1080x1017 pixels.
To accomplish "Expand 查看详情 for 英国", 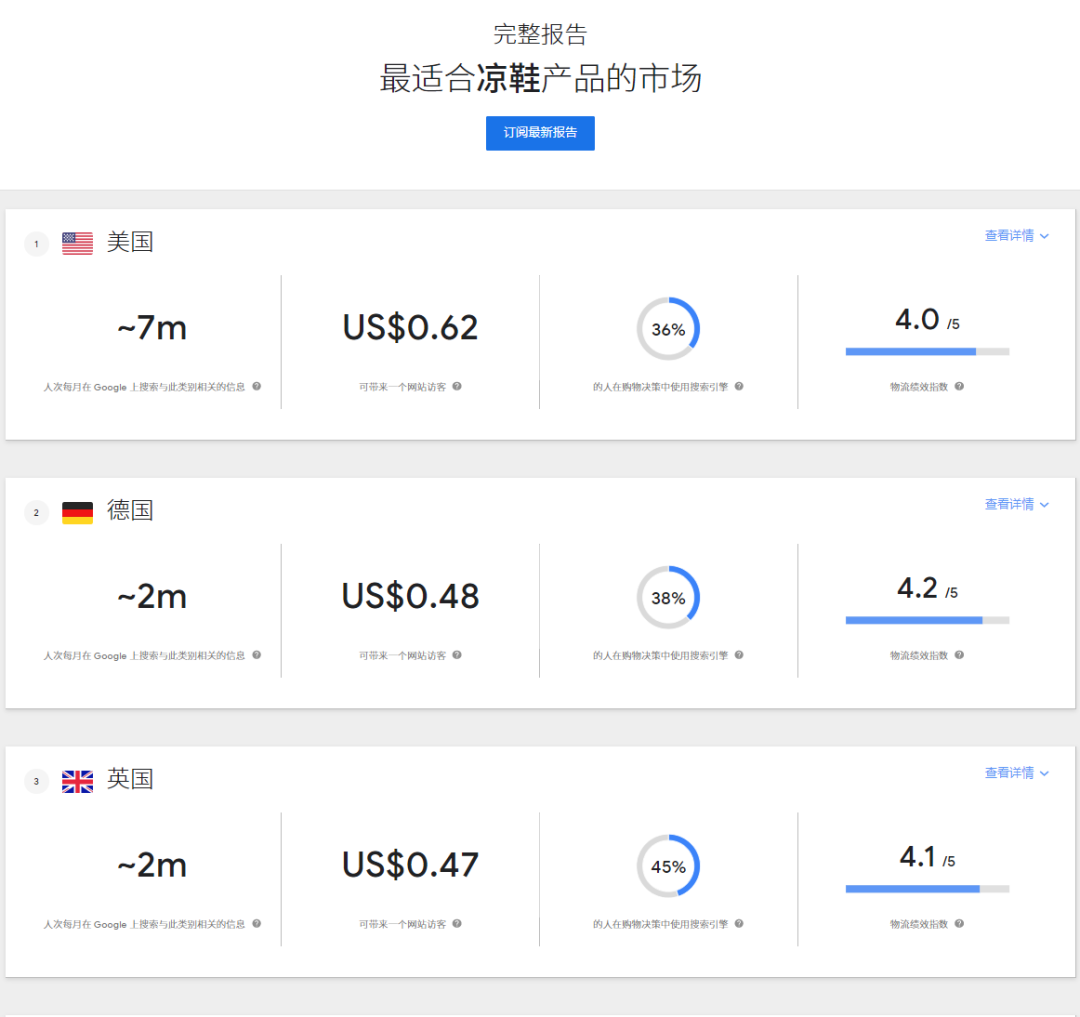I will pyautogui.click(x=1016, y=773).
